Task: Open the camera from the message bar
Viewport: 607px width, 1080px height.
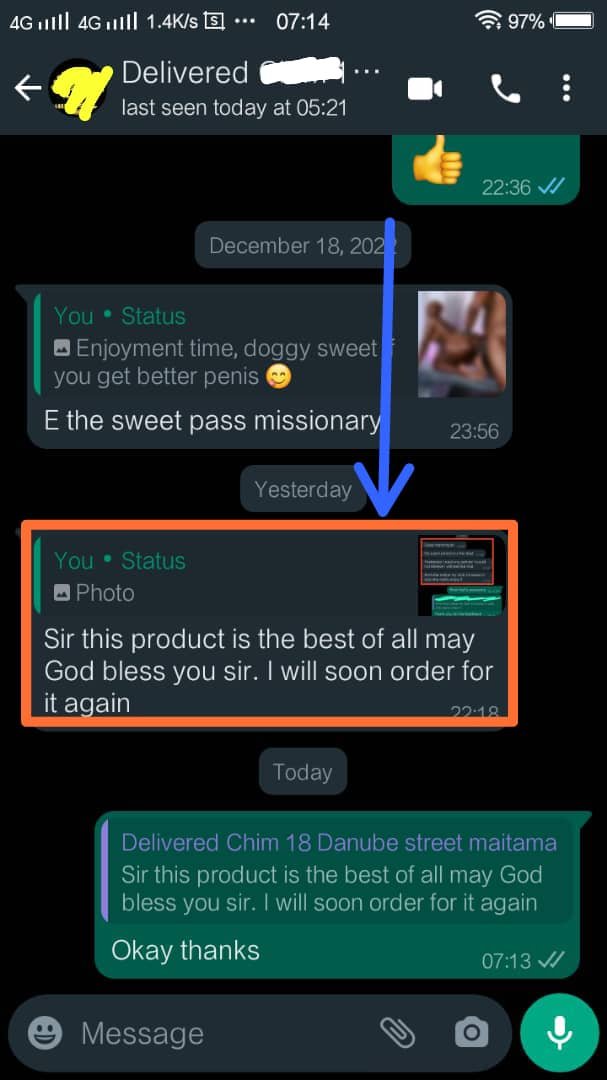Action: (x=471, y=1033)
